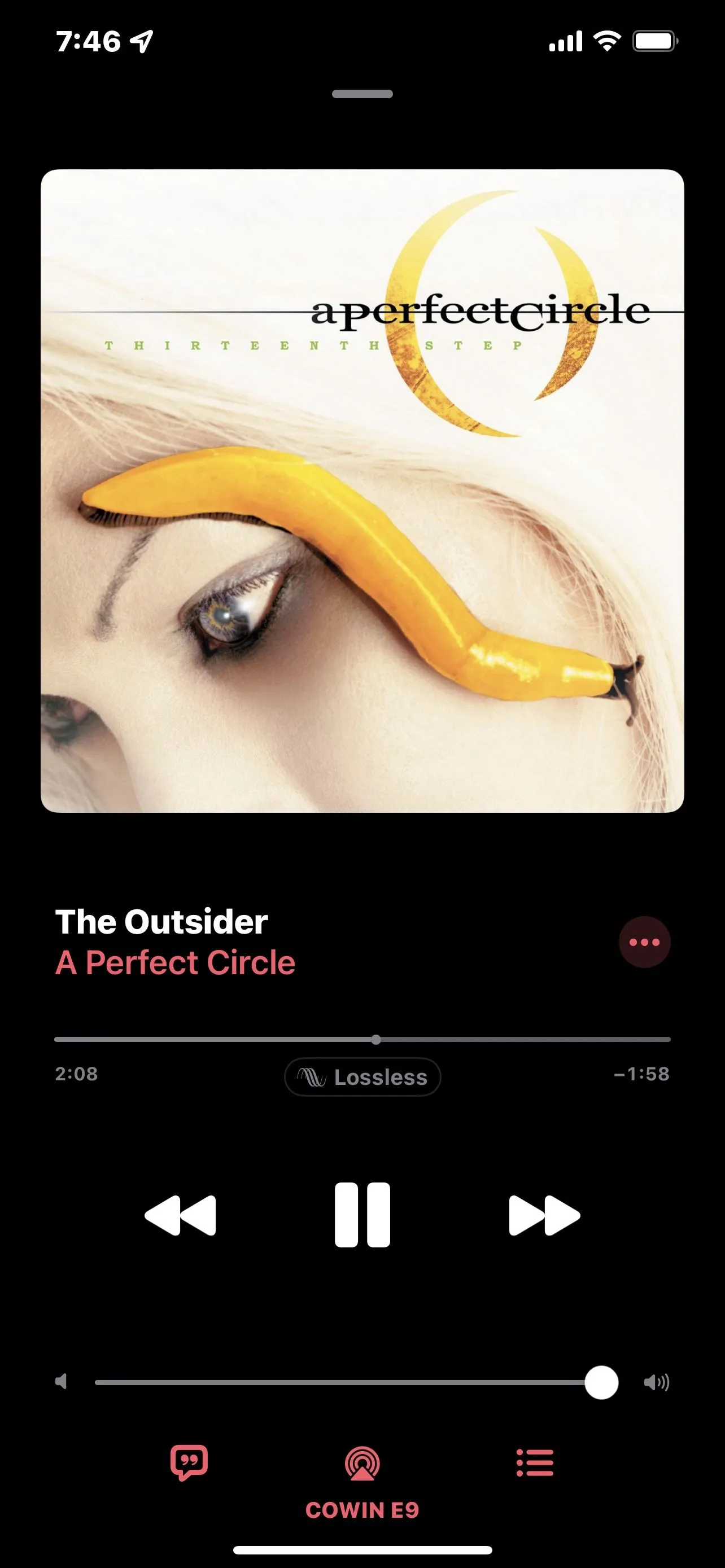Open the Up Next queue list
This screenshot has width=725, height=1568.
point(535,1462)
